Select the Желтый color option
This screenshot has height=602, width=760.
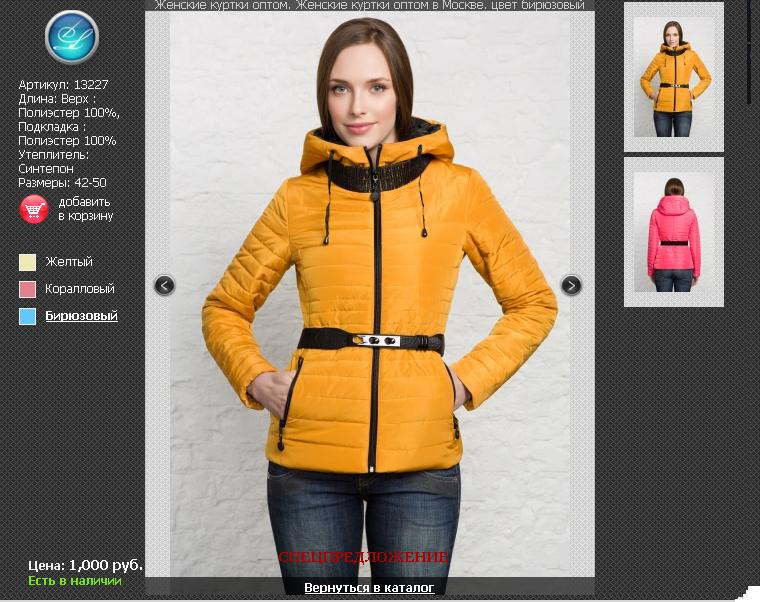pos(68,262)
